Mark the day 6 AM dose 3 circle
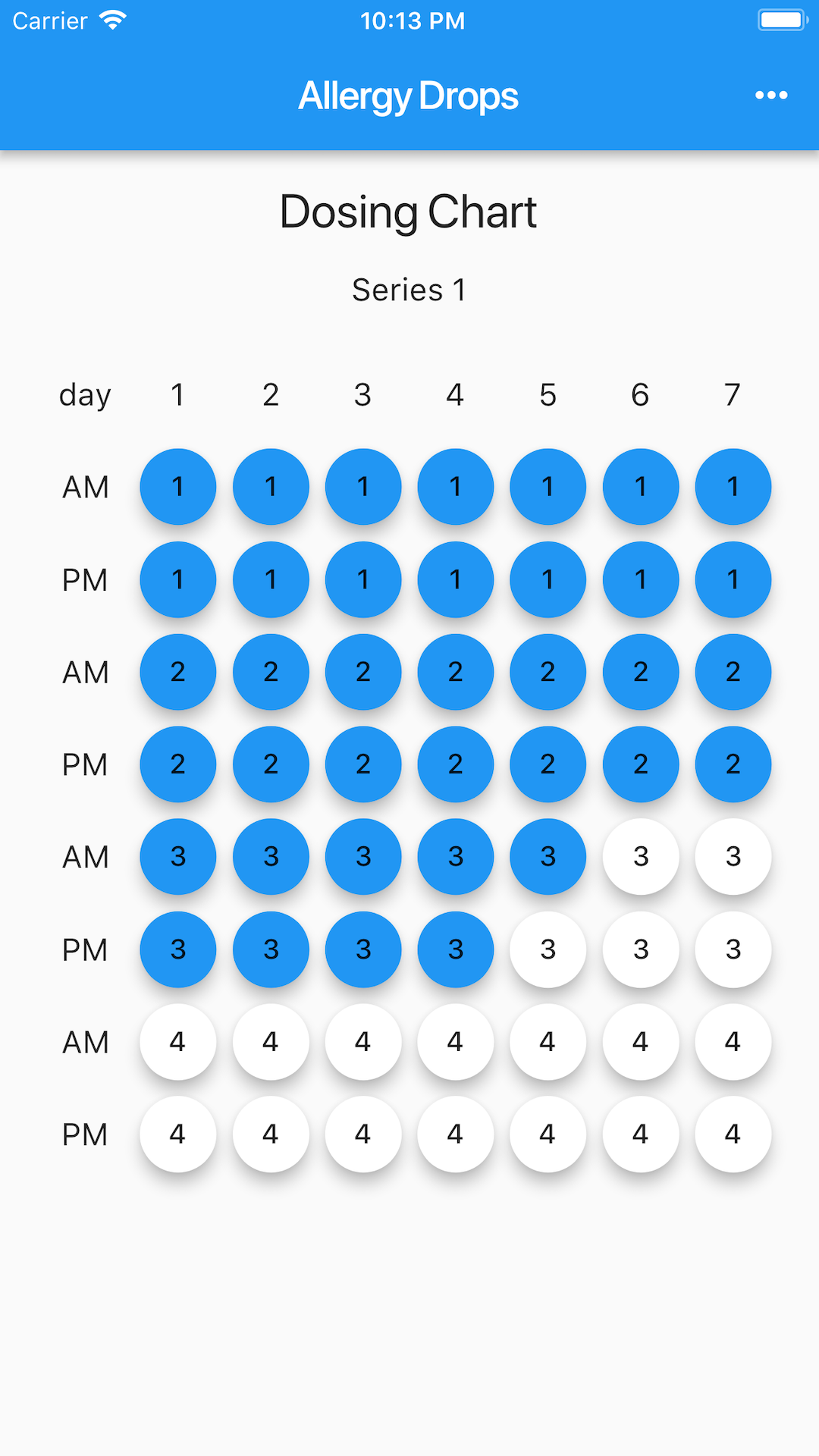The height and width of the screenshot is (1456, 819). tap(641, 857)
